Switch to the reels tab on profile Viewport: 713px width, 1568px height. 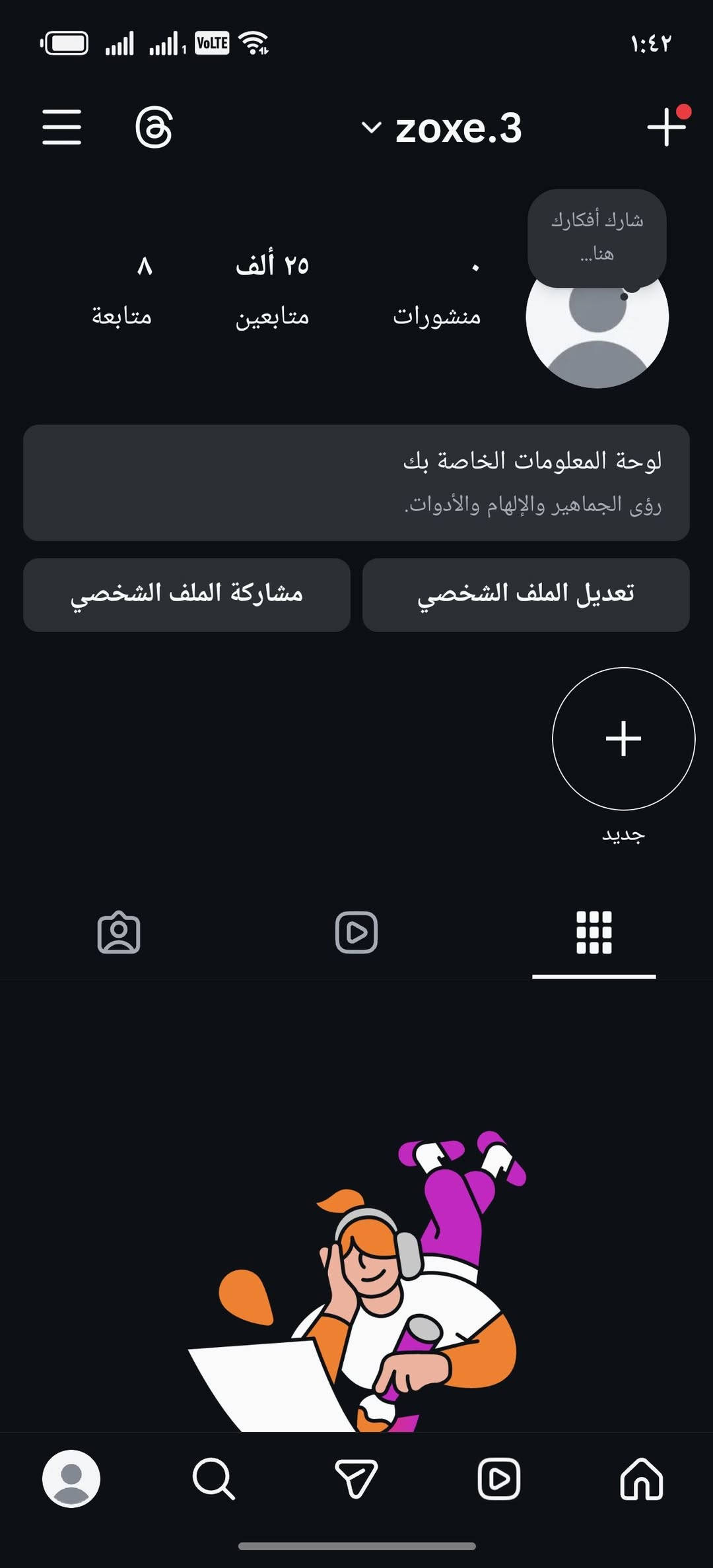(x=356, y=932)
